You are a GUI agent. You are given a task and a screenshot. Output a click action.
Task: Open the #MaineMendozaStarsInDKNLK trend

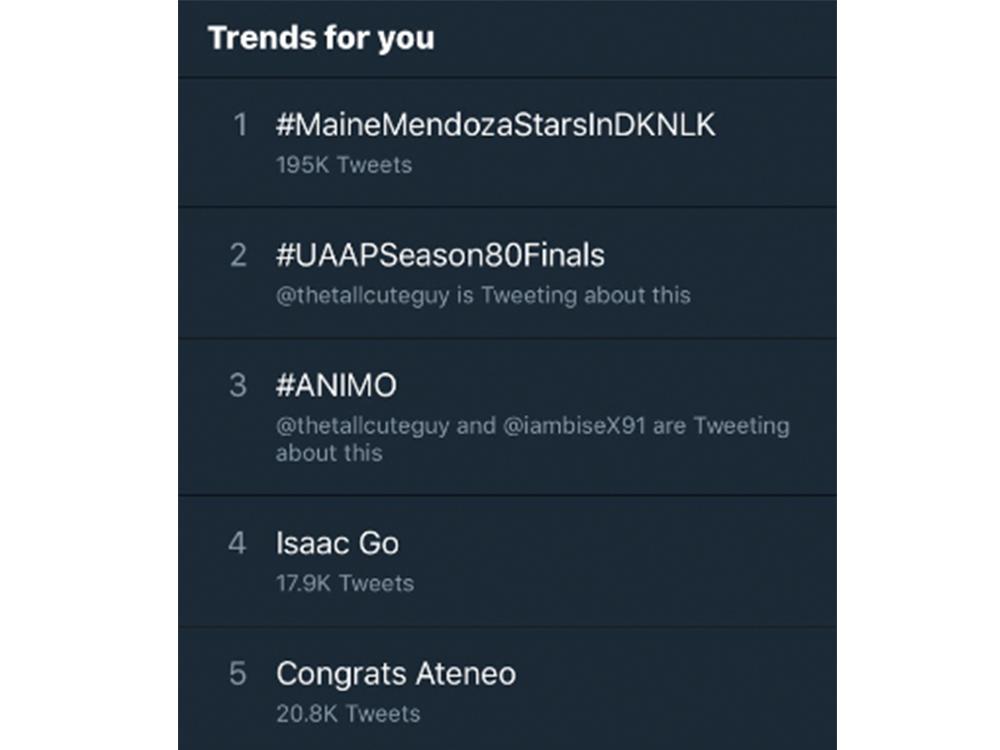coord(495,126)
